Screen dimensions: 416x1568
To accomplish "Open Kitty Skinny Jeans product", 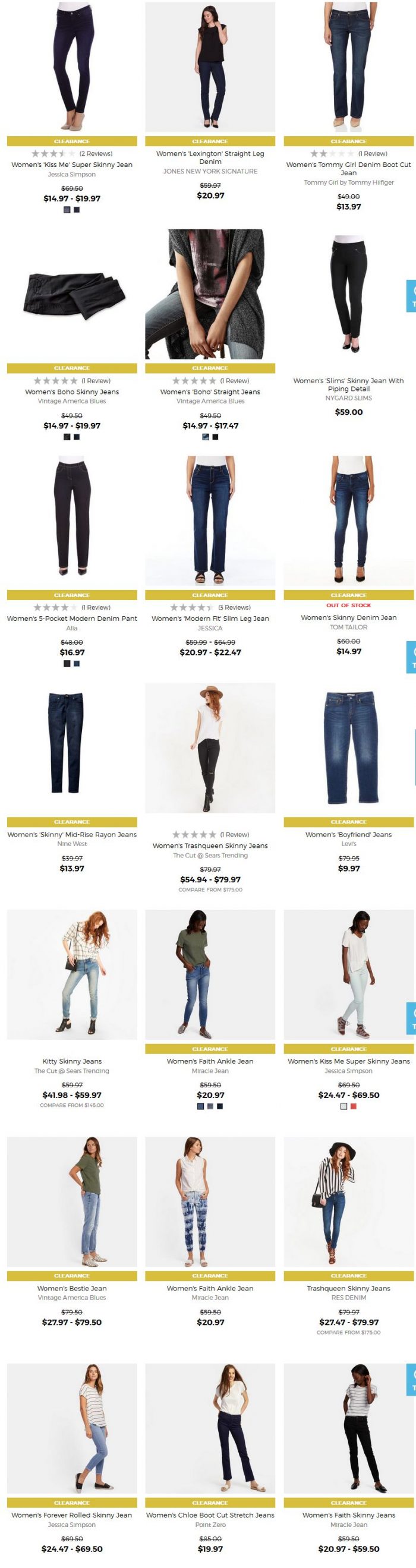I will pos(72,1061).
